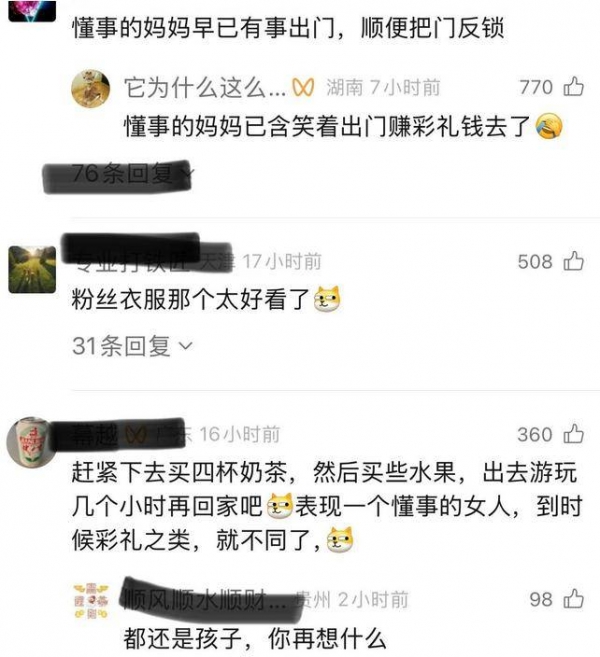Image resolution: width=600 pixels, height=657 pixels.
Task: Open avatar of the 粉丝衣服 commenter
Action: click(32, 269)
